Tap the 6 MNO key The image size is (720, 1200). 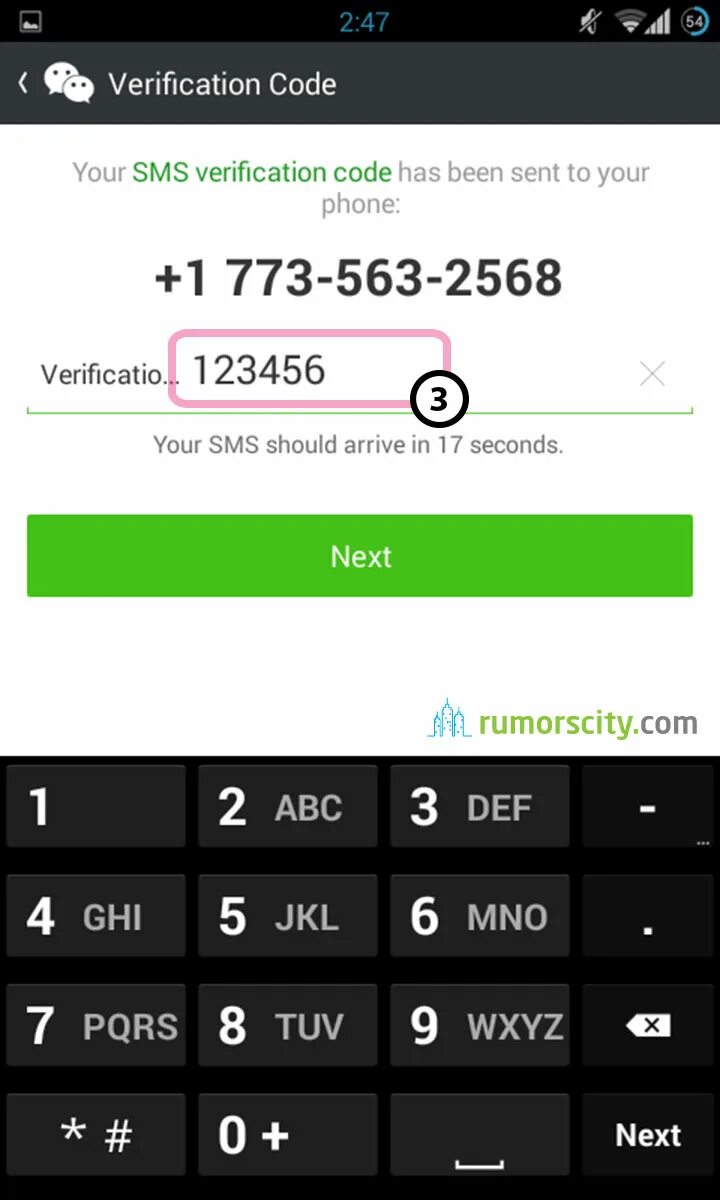tap(480, 917)
